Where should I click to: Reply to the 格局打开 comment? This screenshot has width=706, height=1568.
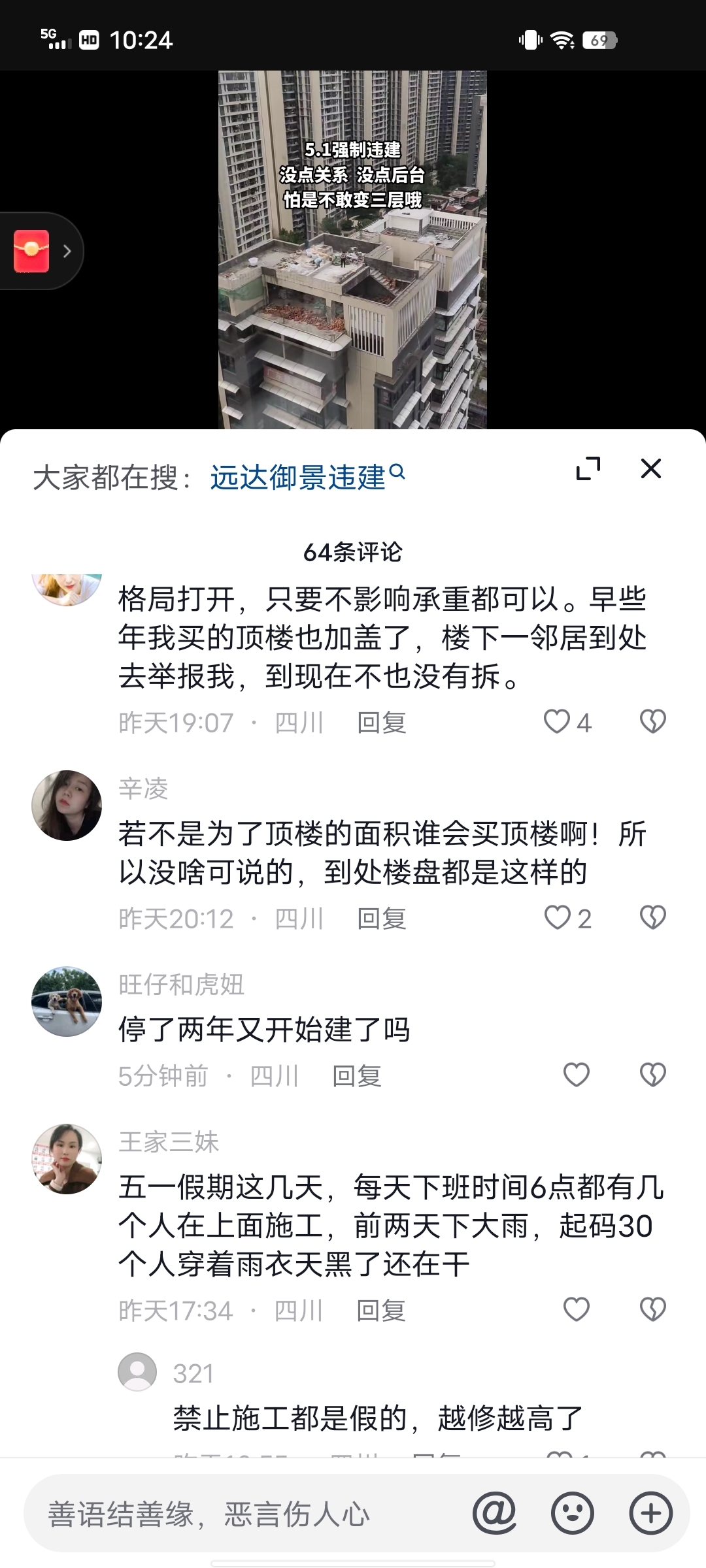pyautogui.click(x=382, y=723)
